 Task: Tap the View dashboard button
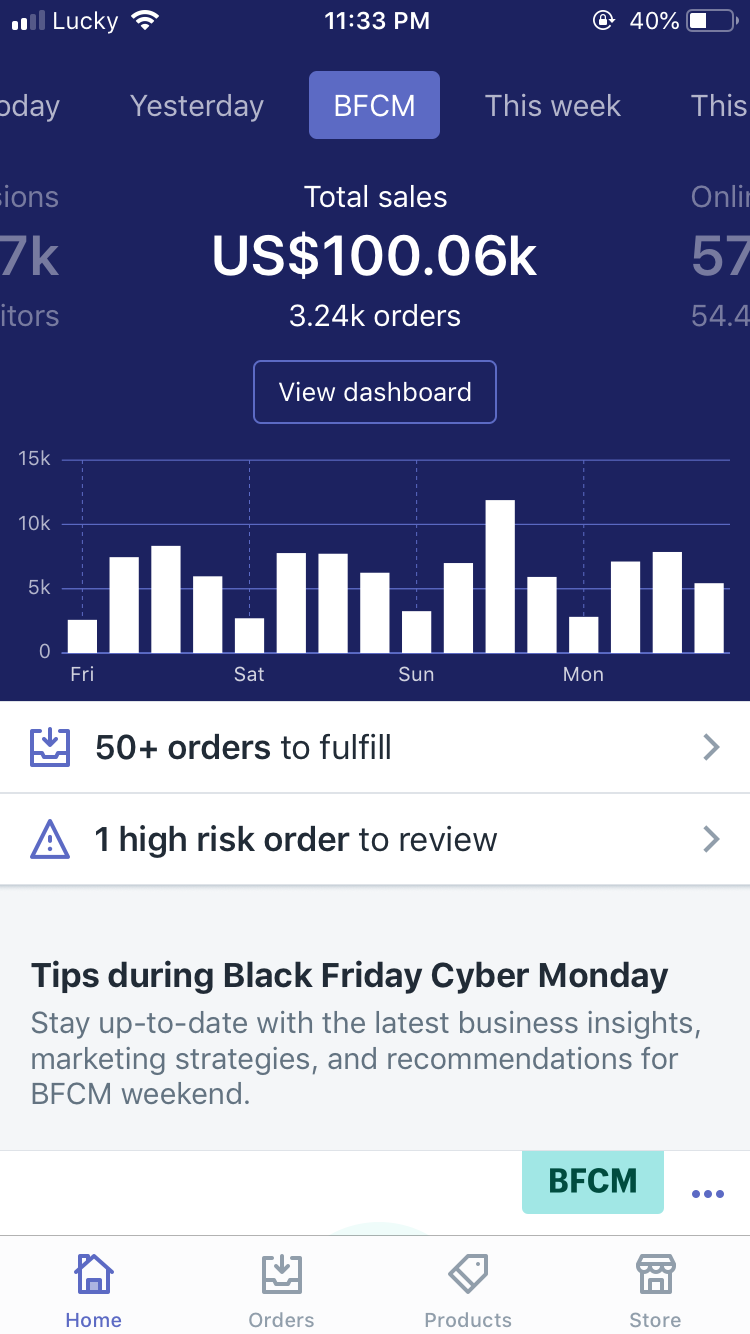pyautogui.click(x=374, y=392)
